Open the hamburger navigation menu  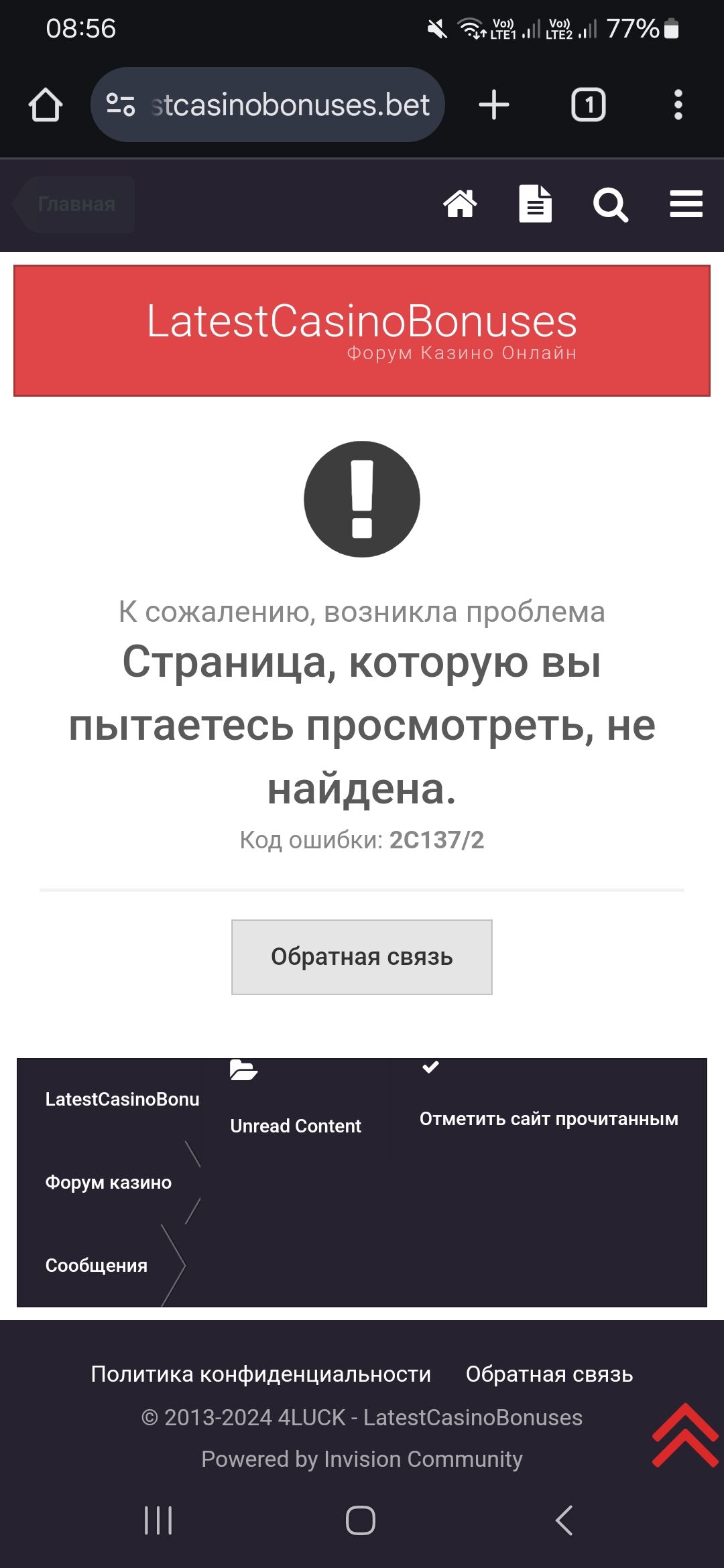686,204
